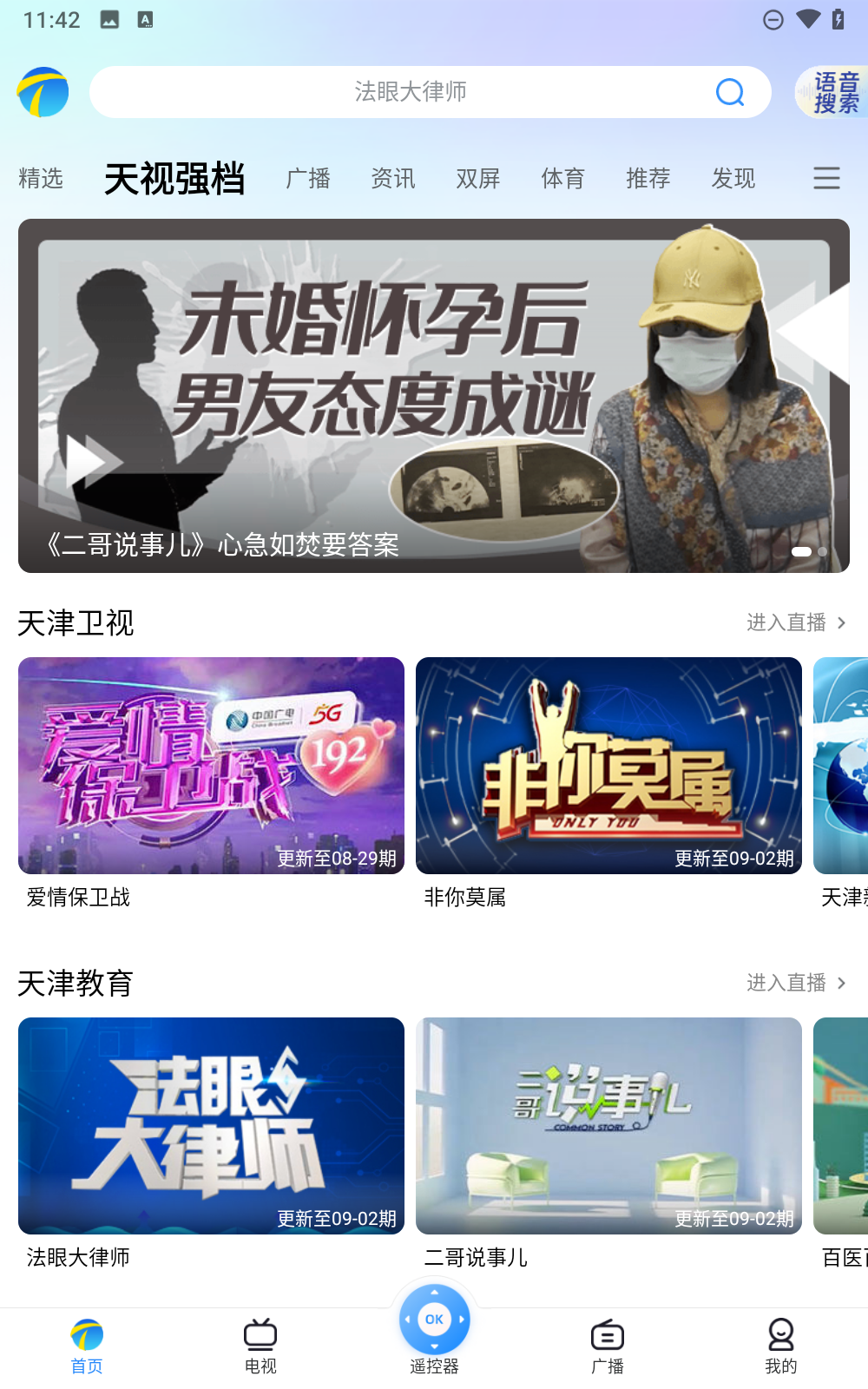Play the 二哥说事儿 banner video
Image resolution: width=868 pixels, height=1389 pixels.
point(434,396)
